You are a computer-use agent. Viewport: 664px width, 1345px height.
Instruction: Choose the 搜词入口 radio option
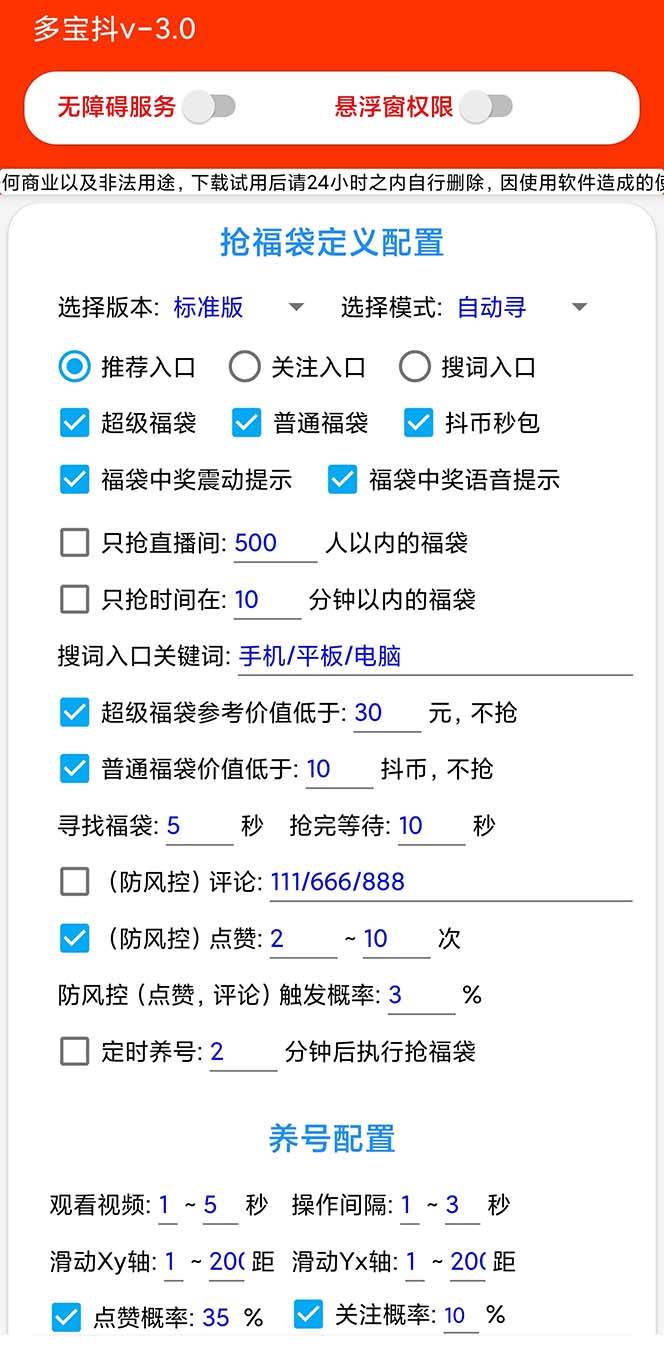pyautogui.click(x=415, y=367)
